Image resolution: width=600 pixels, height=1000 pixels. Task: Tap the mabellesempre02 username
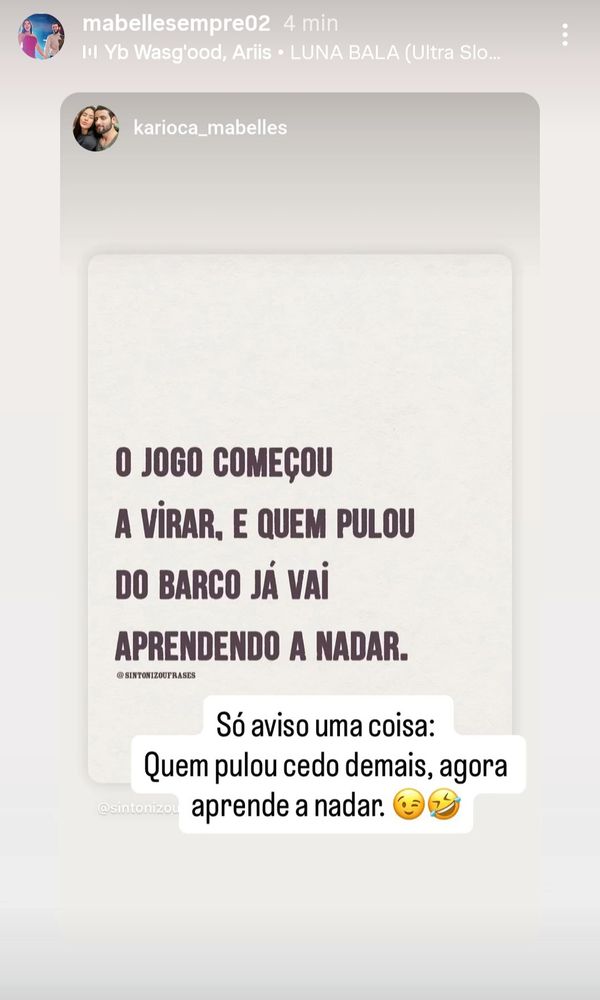pos(177,24)
